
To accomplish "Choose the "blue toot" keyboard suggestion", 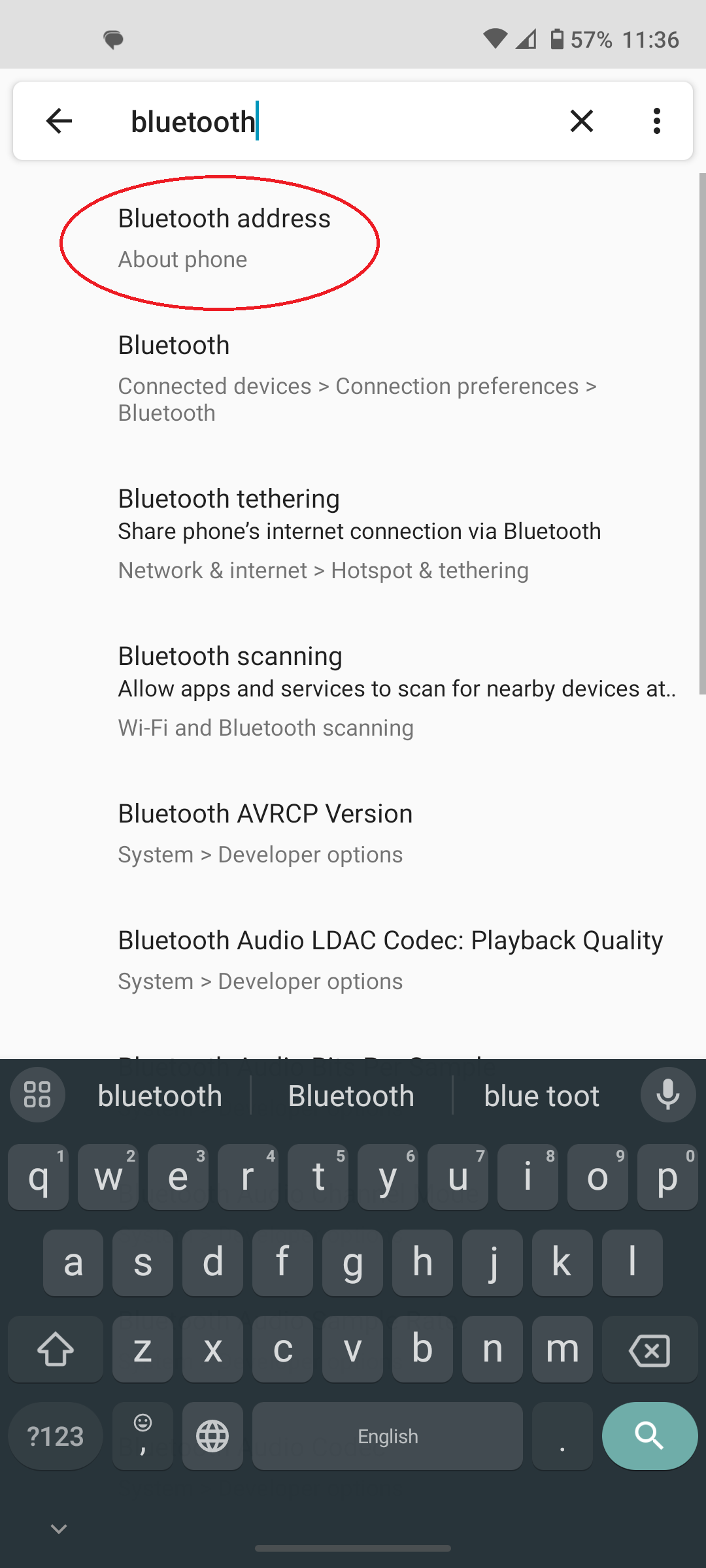I will click(x=541, y=1096).
